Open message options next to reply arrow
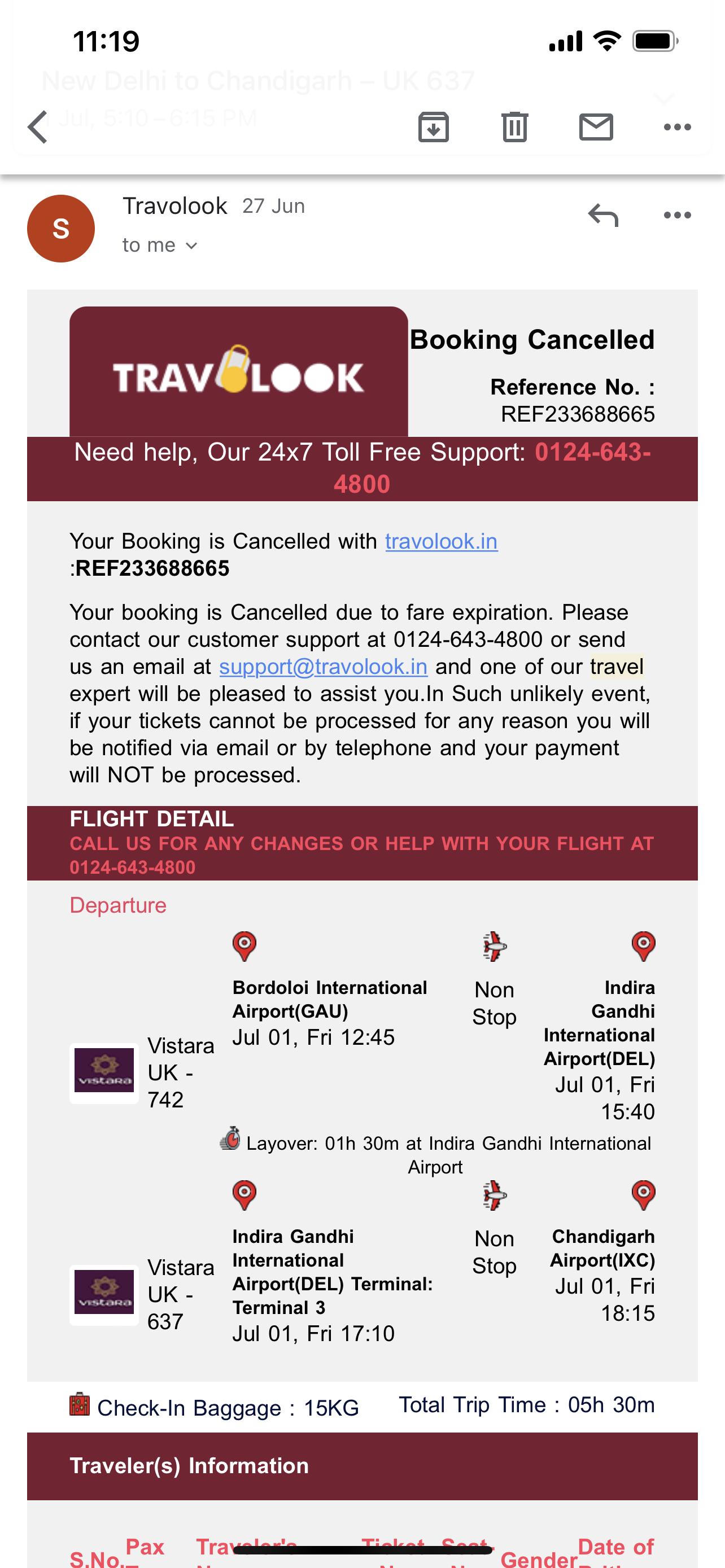725x1568 pixels. [x=677, y=216]
